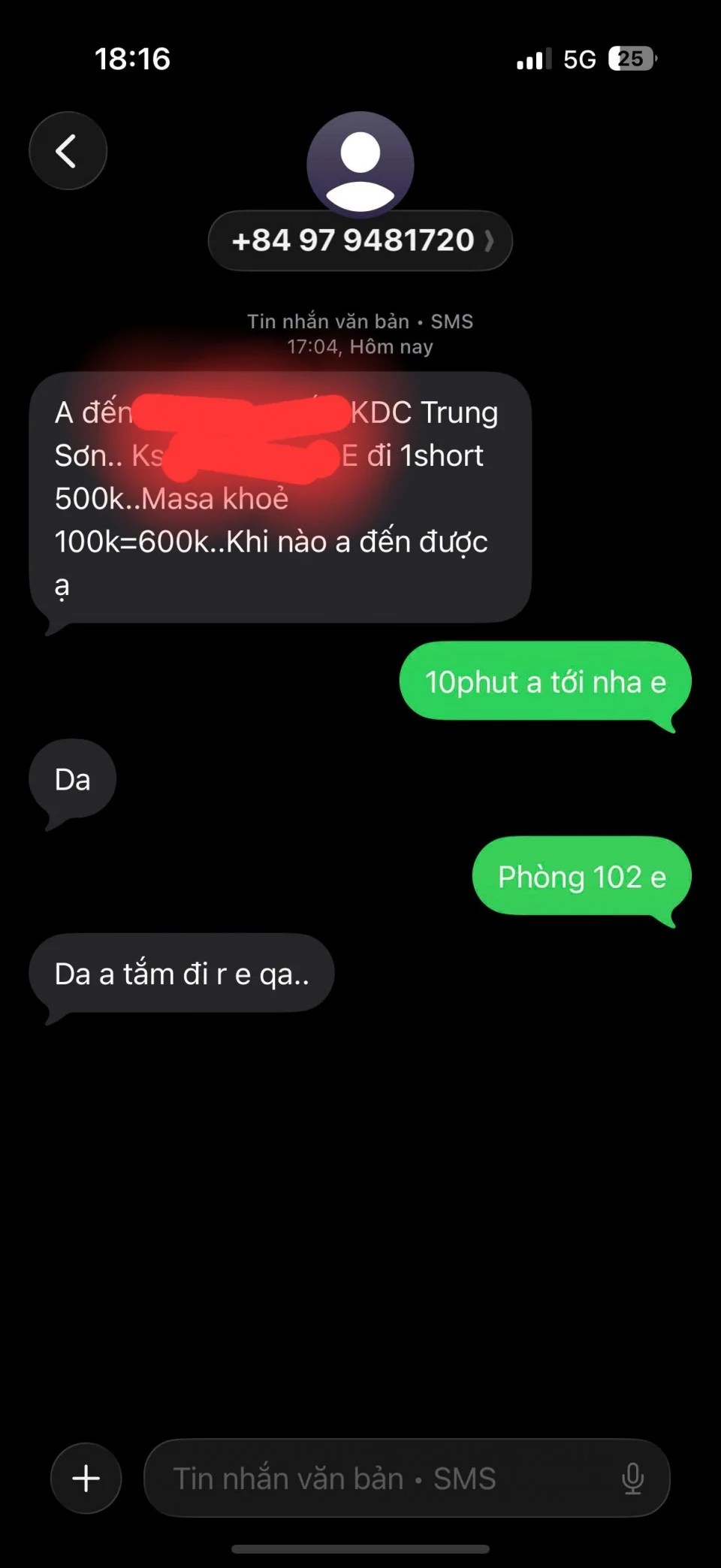Tap the contact avatar at the top
The width and height of the screenshot is (721, 1568).
360,162
